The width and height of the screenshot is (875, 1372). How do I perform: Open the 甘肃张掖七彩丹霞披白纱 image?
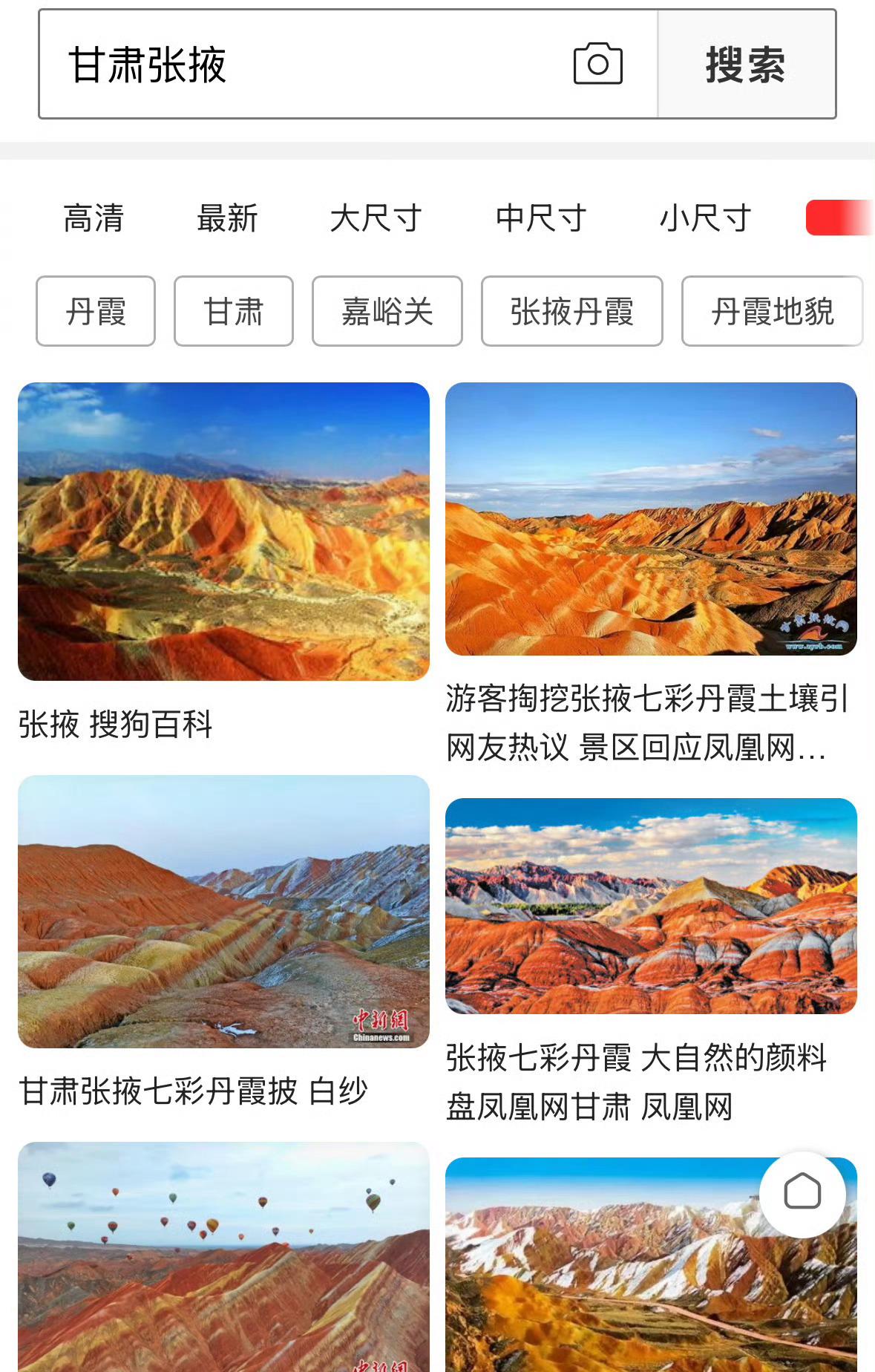coord(223,912)
